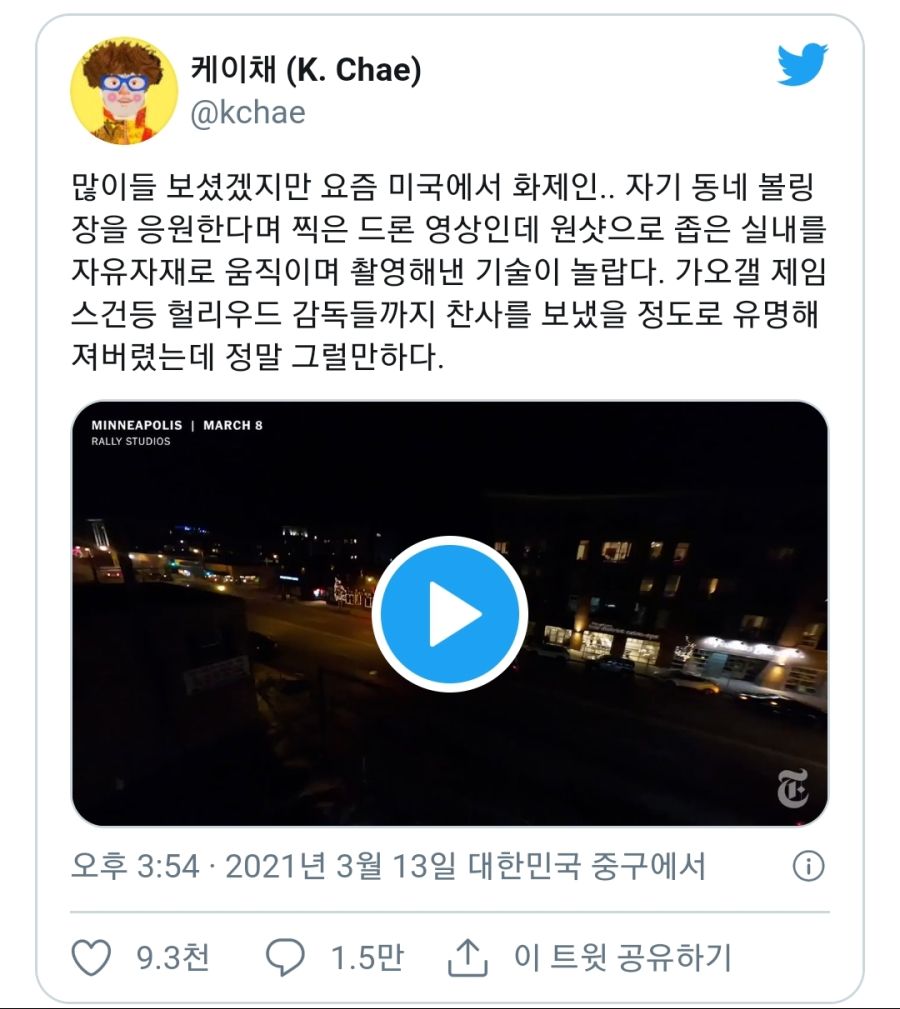This screenshot has height=1009, width=900.
Task: Open the tweet info icon
Action: click(x=808, y=866)
